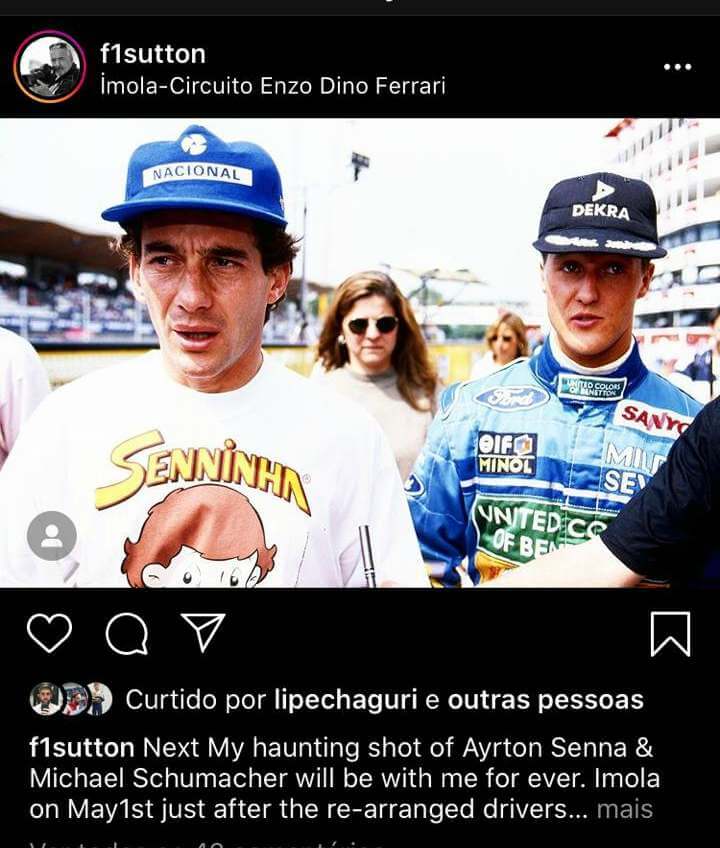Open the Senna and Schumacher photo
The width and height of the screenshot is (720, 848).
360,350
